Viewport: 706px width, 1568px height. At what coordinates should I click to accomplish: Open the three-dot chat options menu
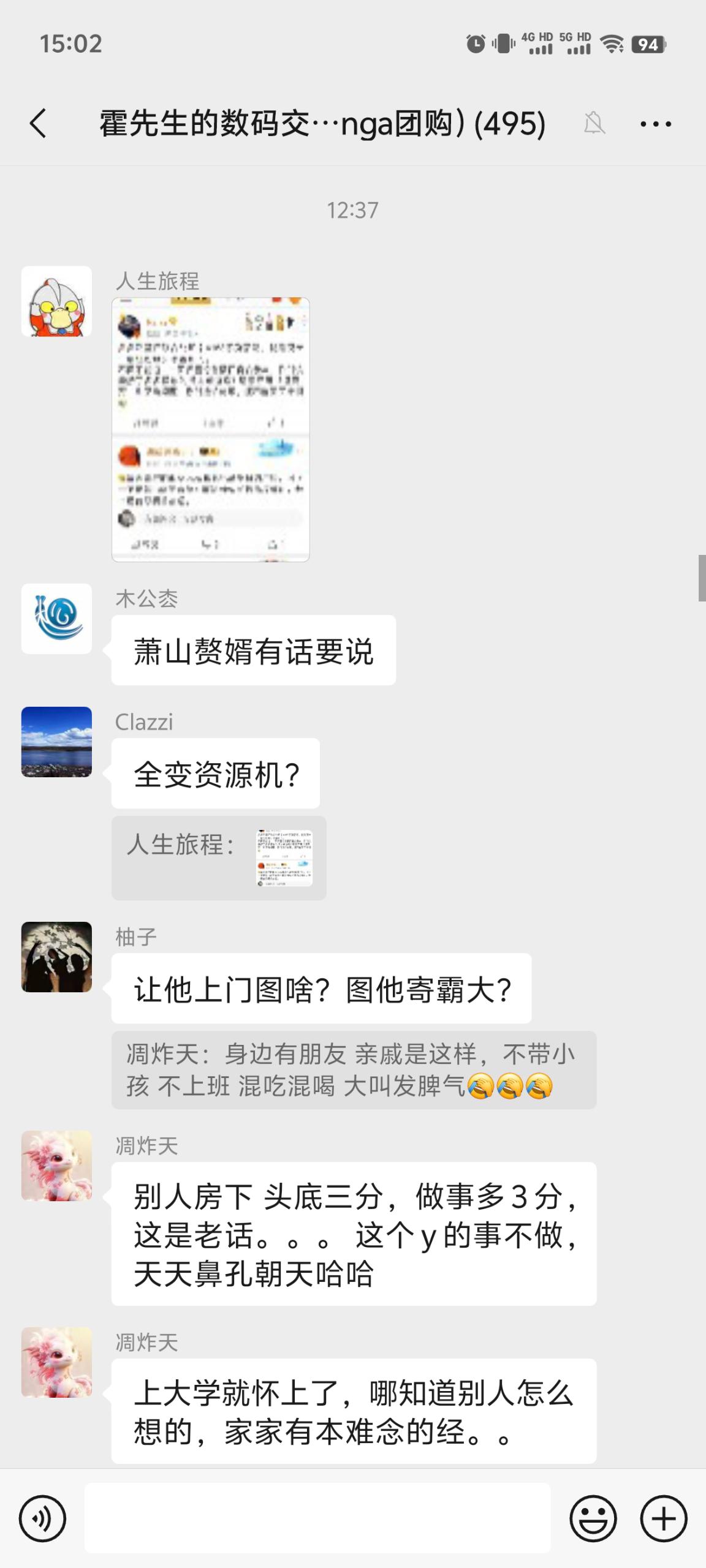coord(655,124)
